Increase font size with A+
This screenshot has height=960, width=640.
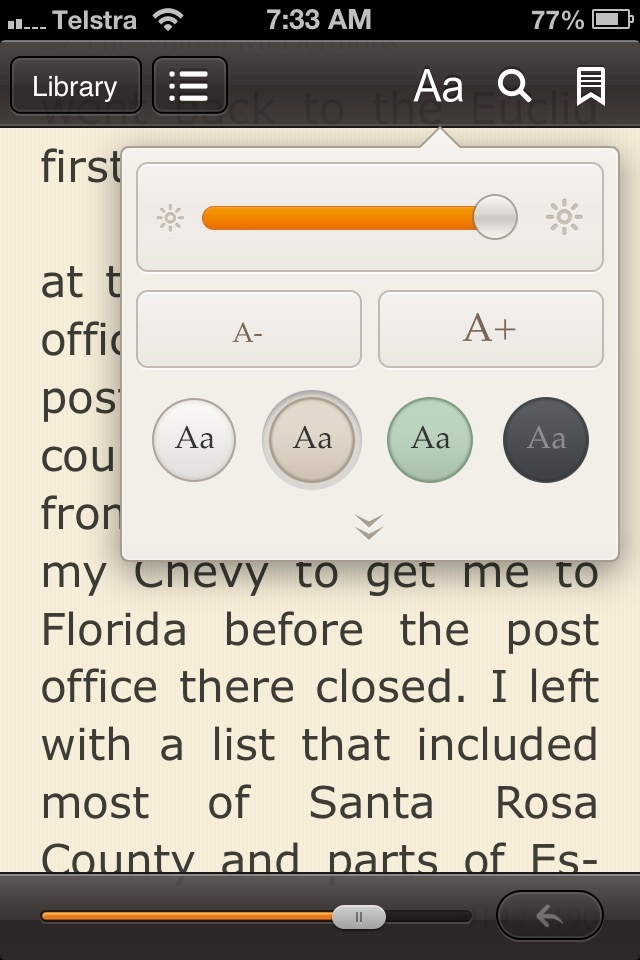[490, 330]
